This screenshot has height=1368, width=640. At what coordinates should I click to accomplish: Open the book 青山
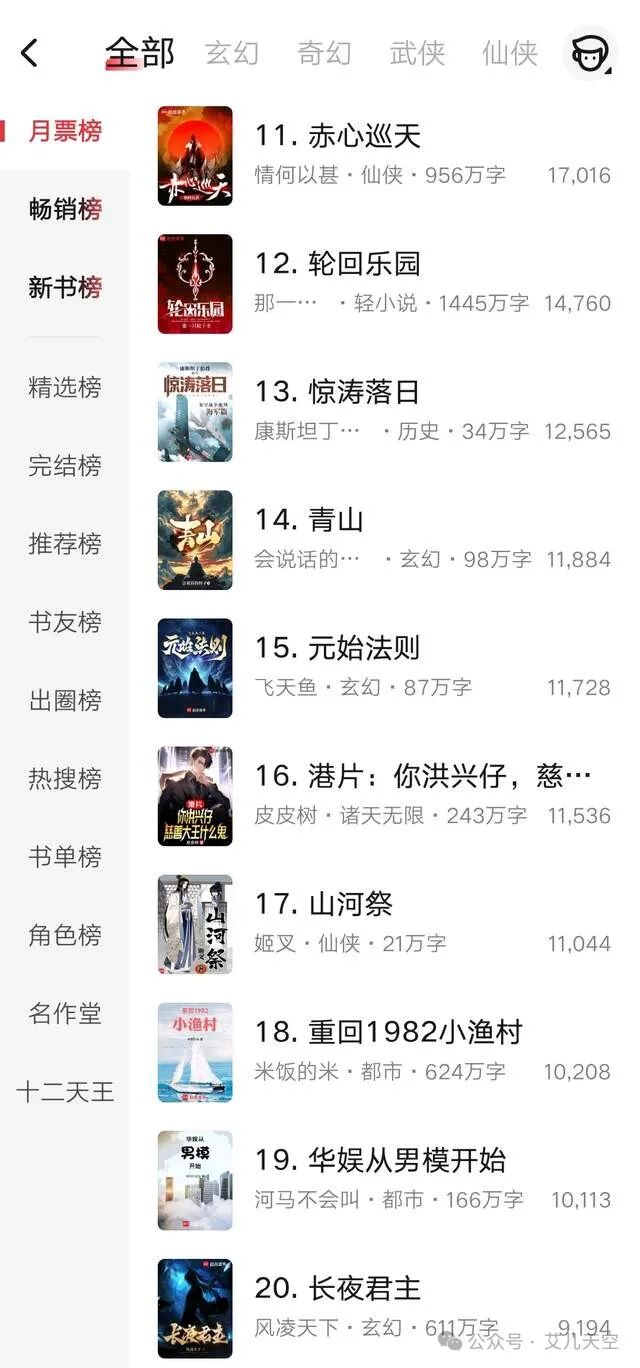(384, 540)
